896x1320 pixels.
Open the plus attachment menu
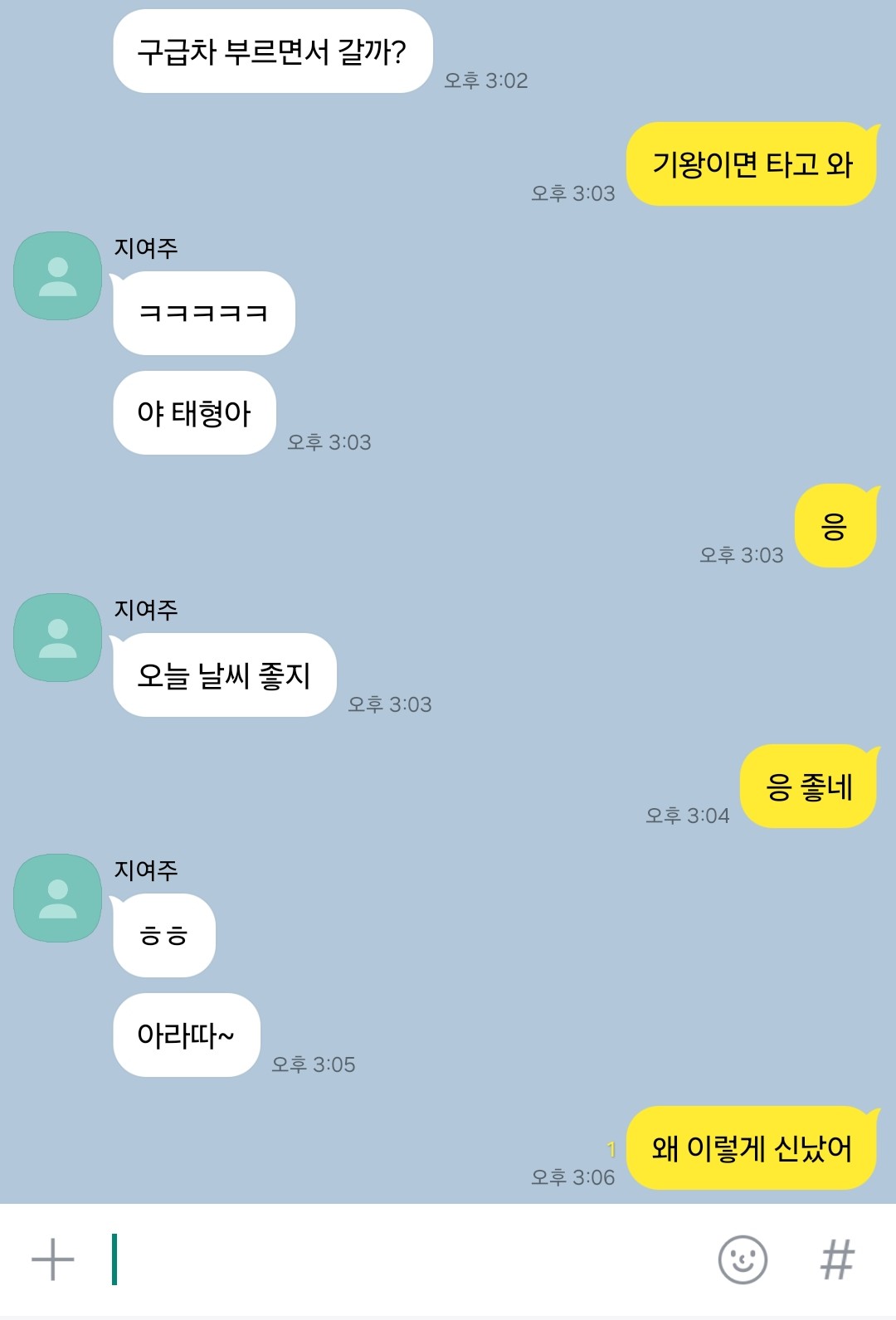pyautogui.click(x=53, y=1259)
